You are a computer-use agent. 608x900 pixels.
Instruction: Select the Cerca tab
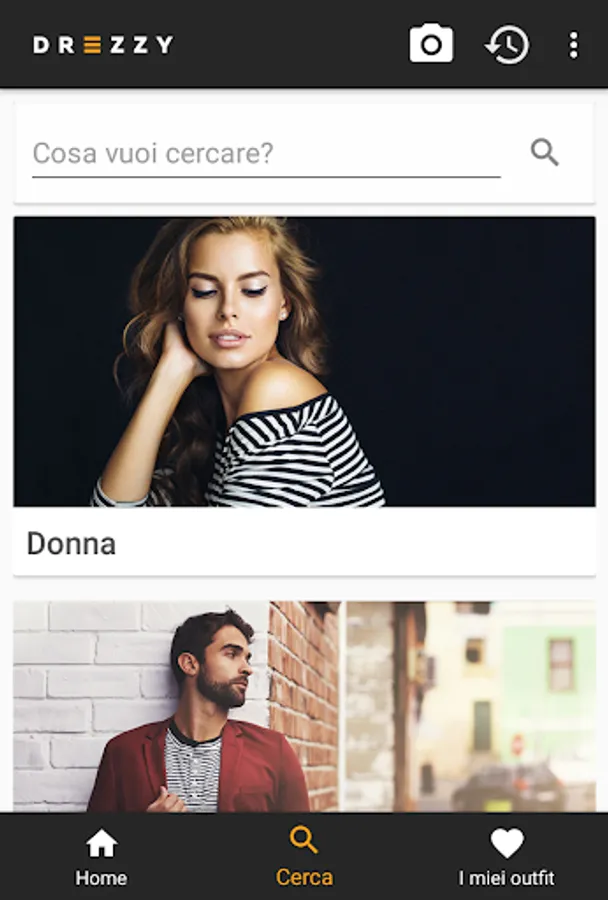point(304,857)
